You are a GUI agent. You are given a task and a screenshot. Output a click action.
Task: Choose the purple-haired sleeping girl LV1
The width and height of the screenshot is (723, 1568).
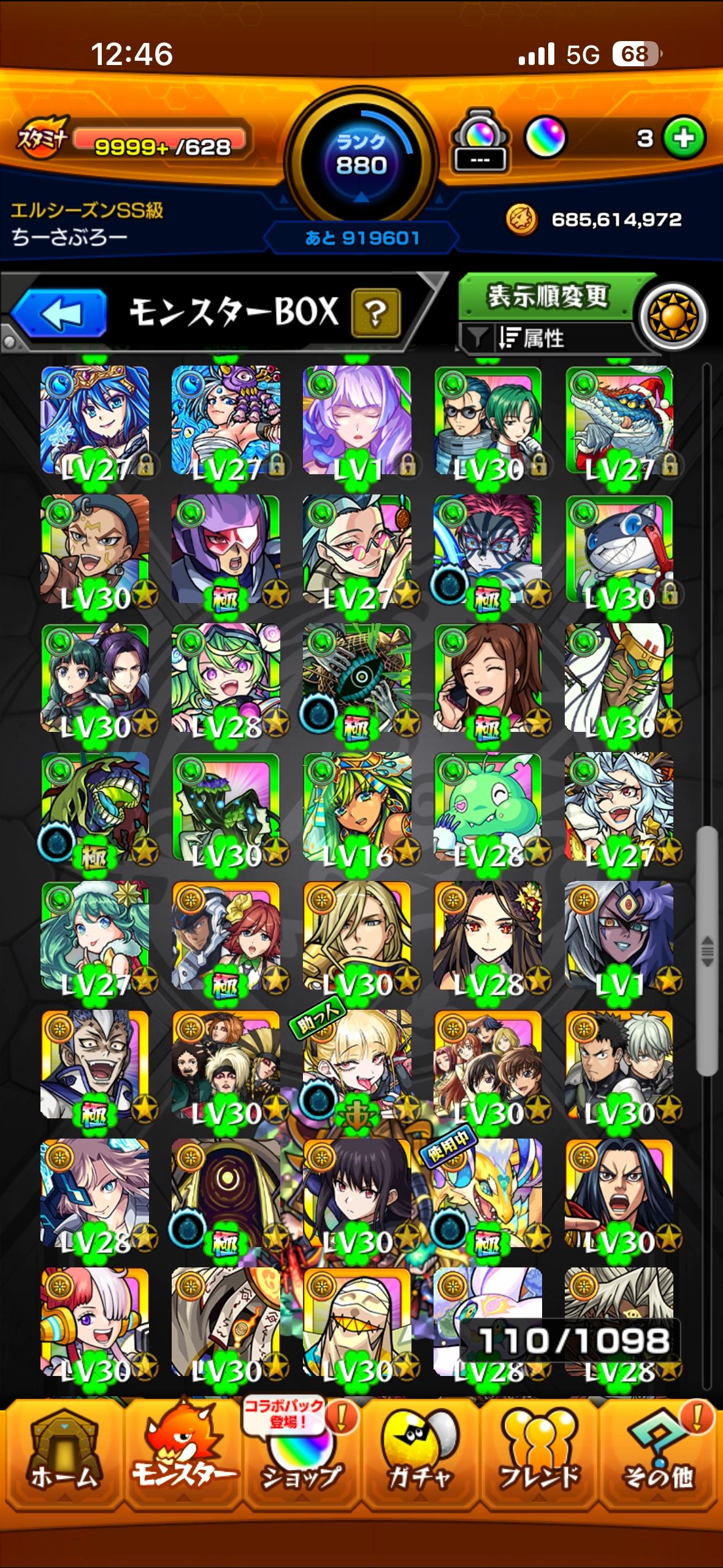point(357,421)
